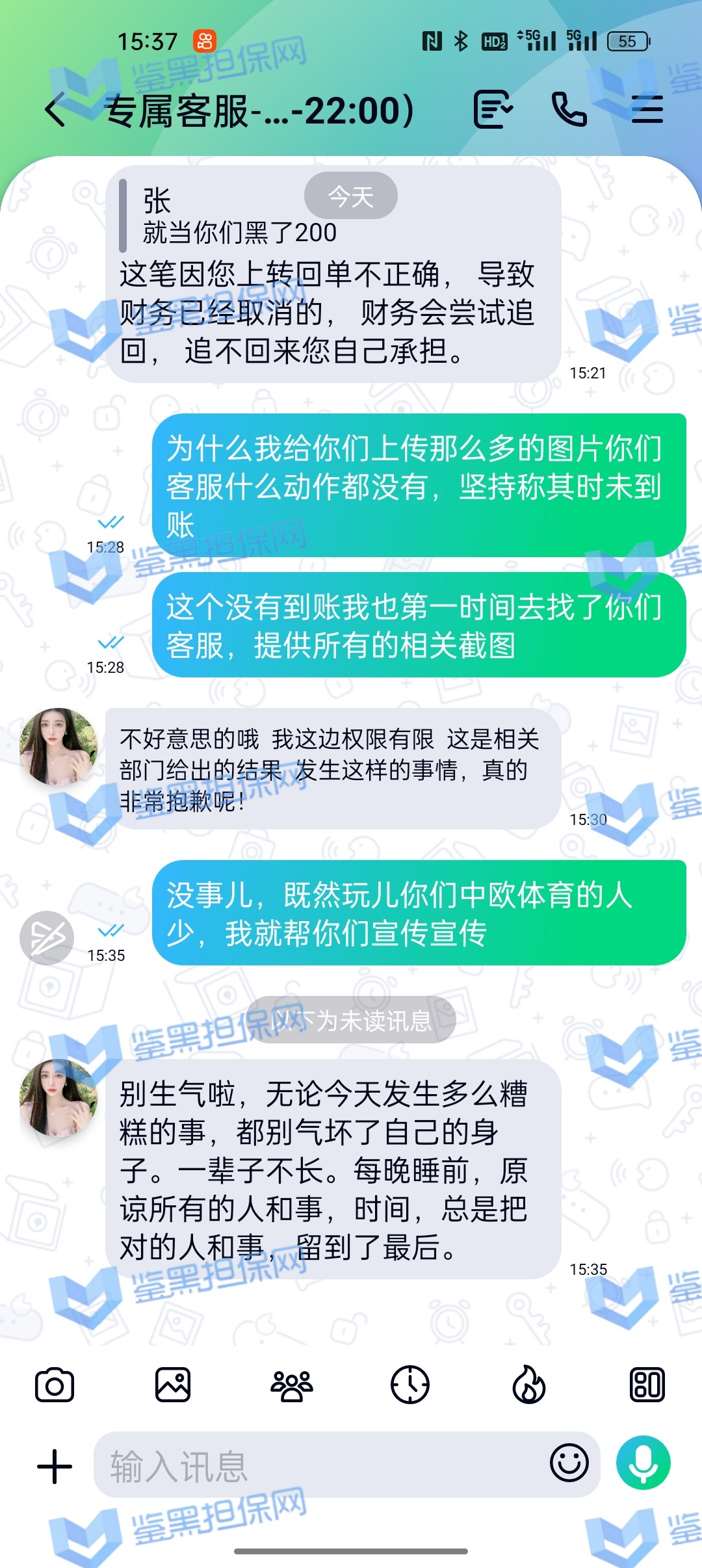Tap the crossed-out send icon beside 没事儿 message
Viewport: 702px width, 1568px height.
[47, 938]
